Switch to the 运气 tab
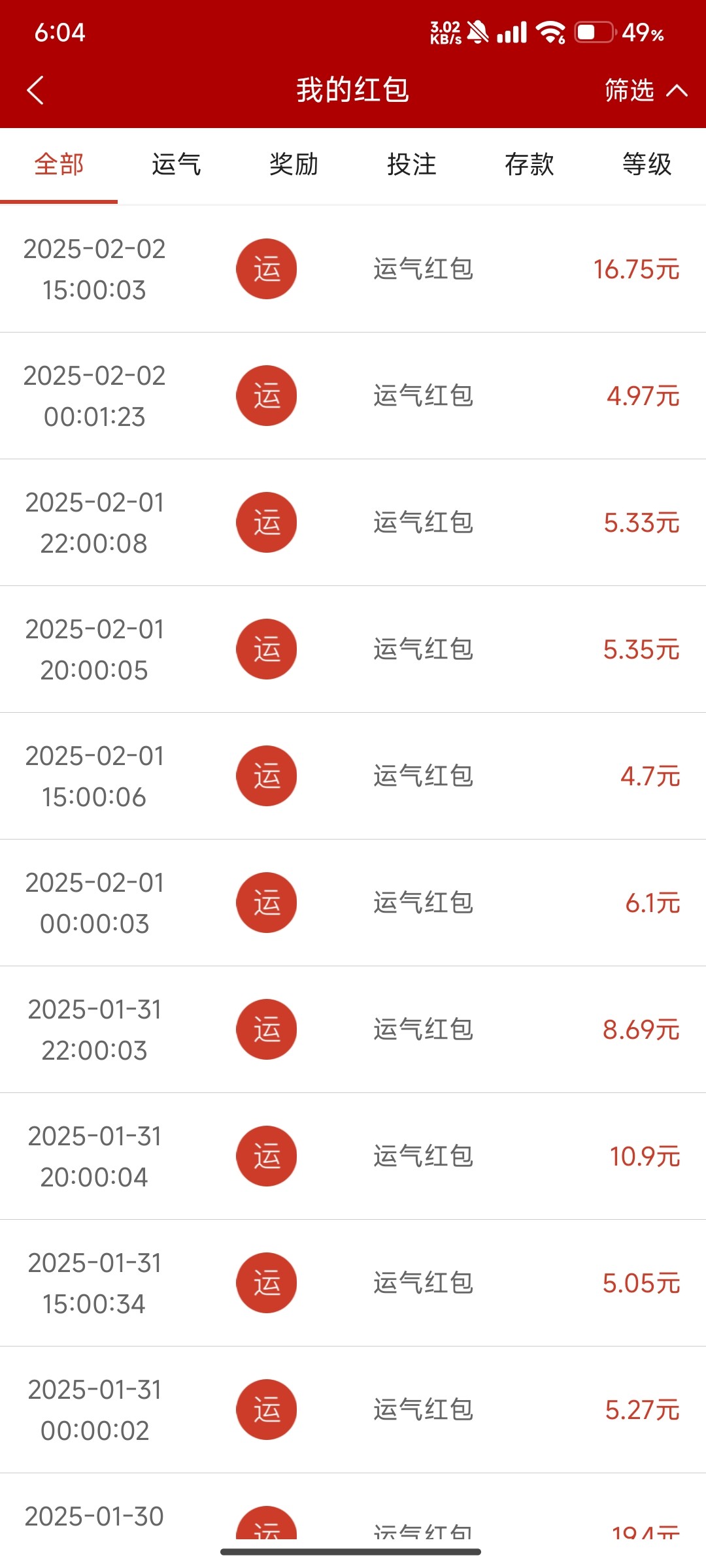This screenshot has height=1568, width=706. click(176, 165)
